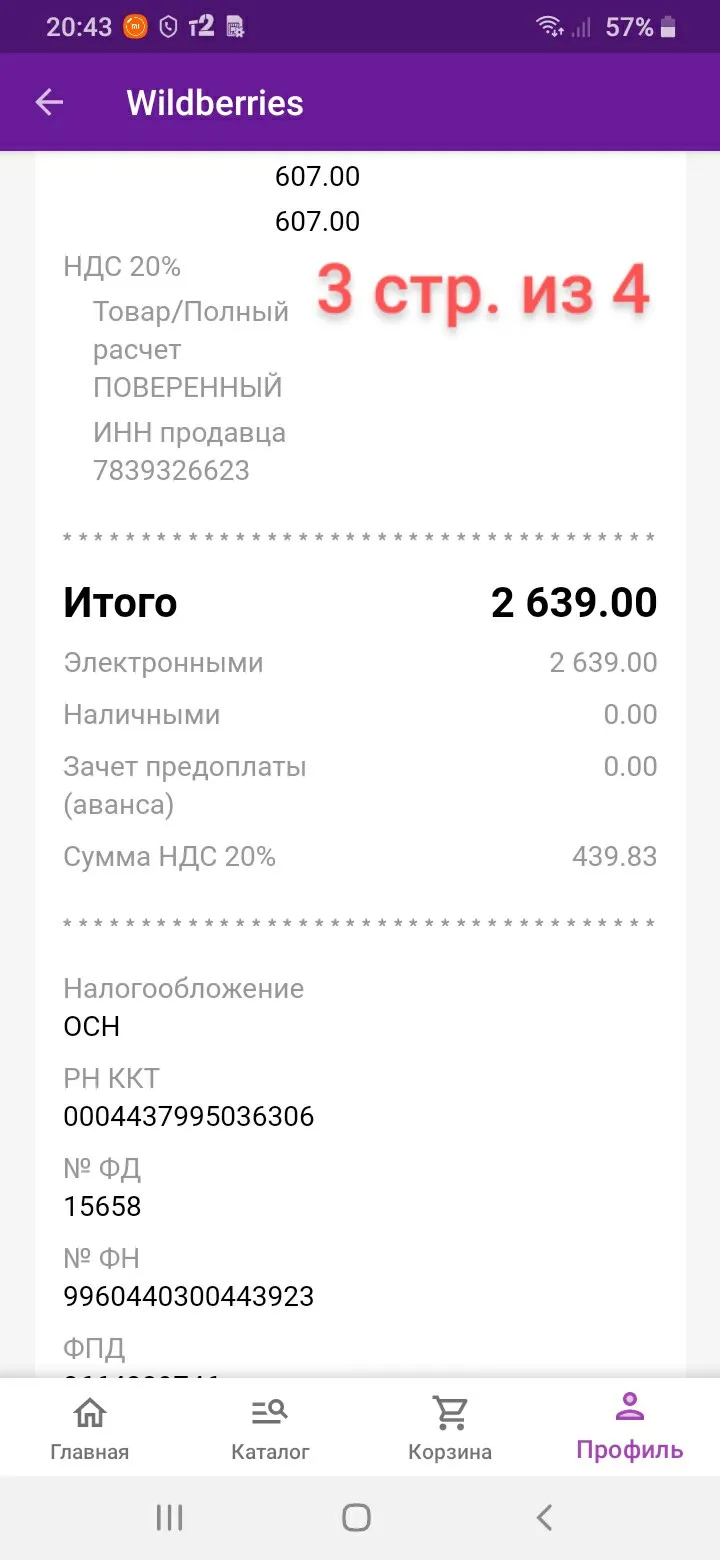
Task: Select the Профиль tab
Action: (x=630, y=1427)
